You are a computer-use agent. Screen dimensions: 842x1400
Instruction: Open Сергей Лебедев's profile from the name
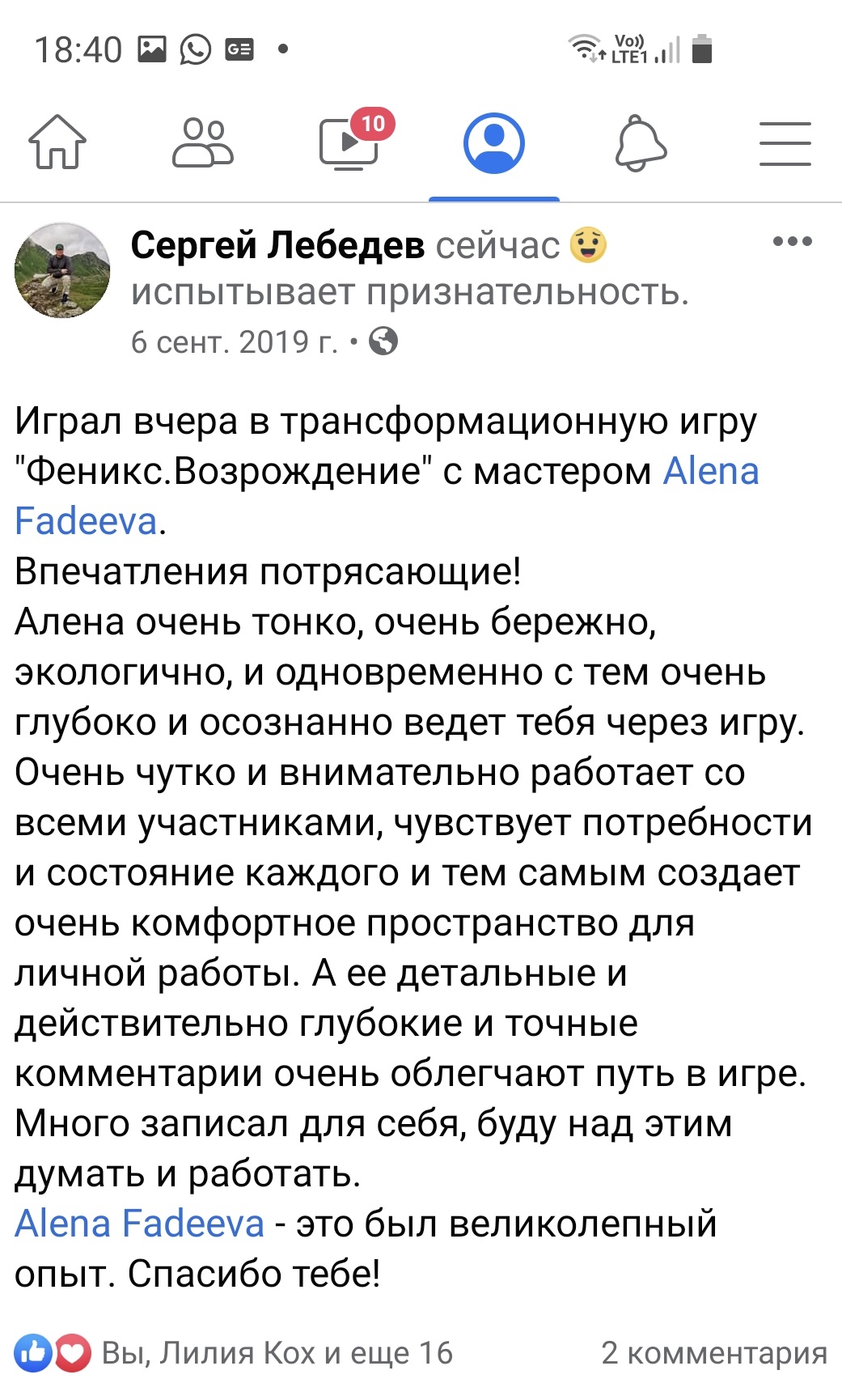277,245
